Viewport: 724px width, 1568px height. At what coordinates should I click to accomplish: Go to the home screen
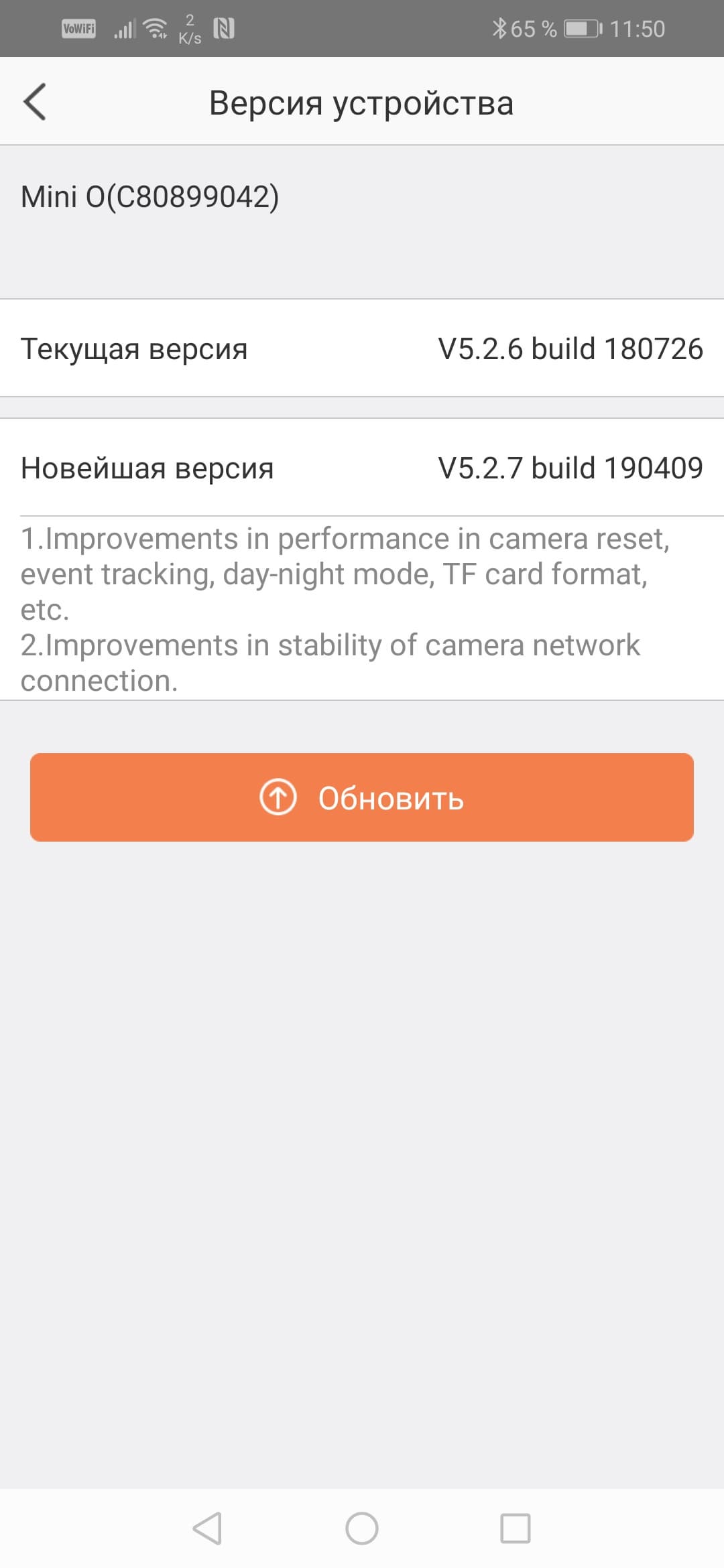pos(362,1528)
